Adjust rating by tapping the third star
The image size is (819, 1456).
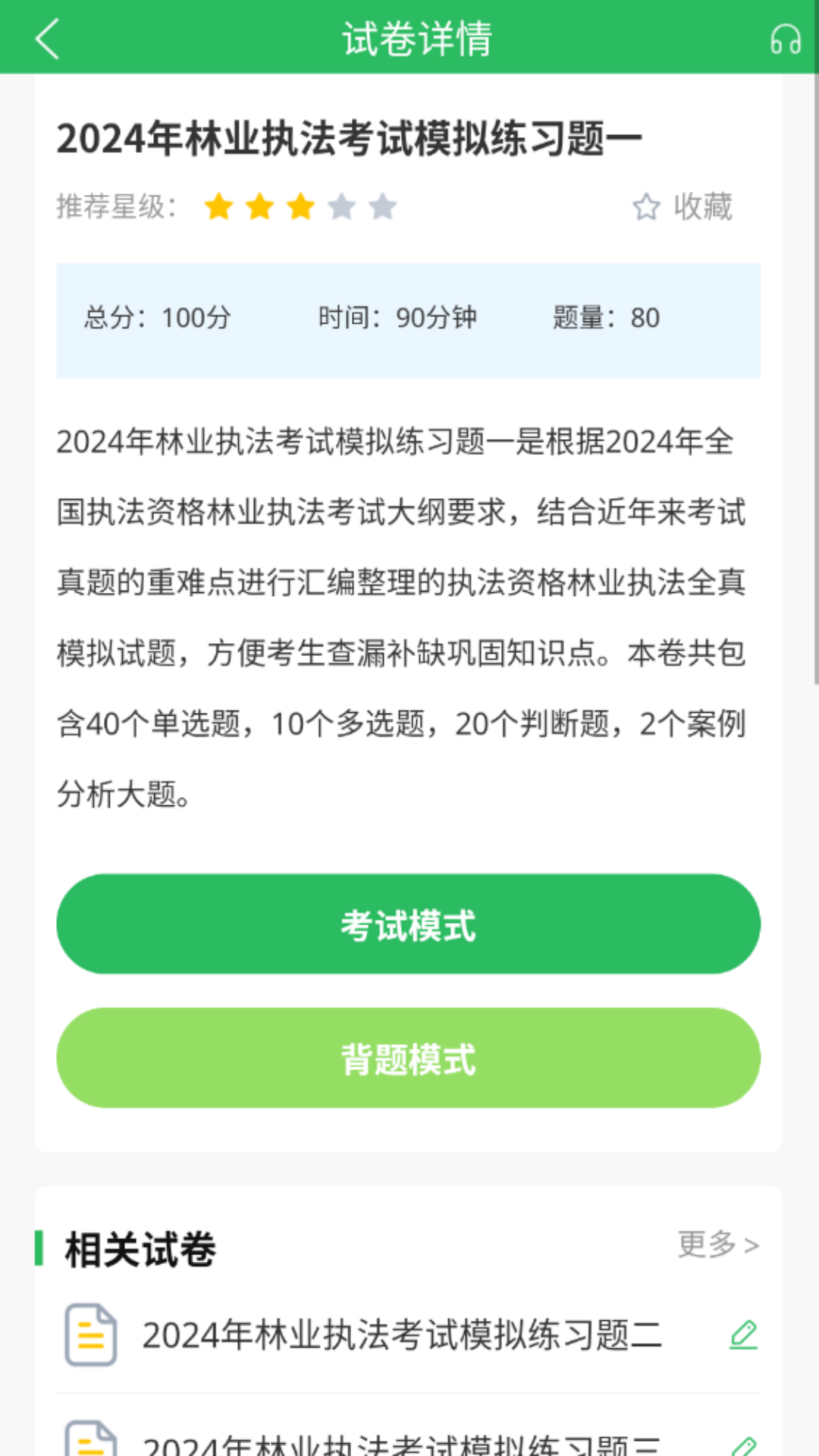tap(299, 206)
